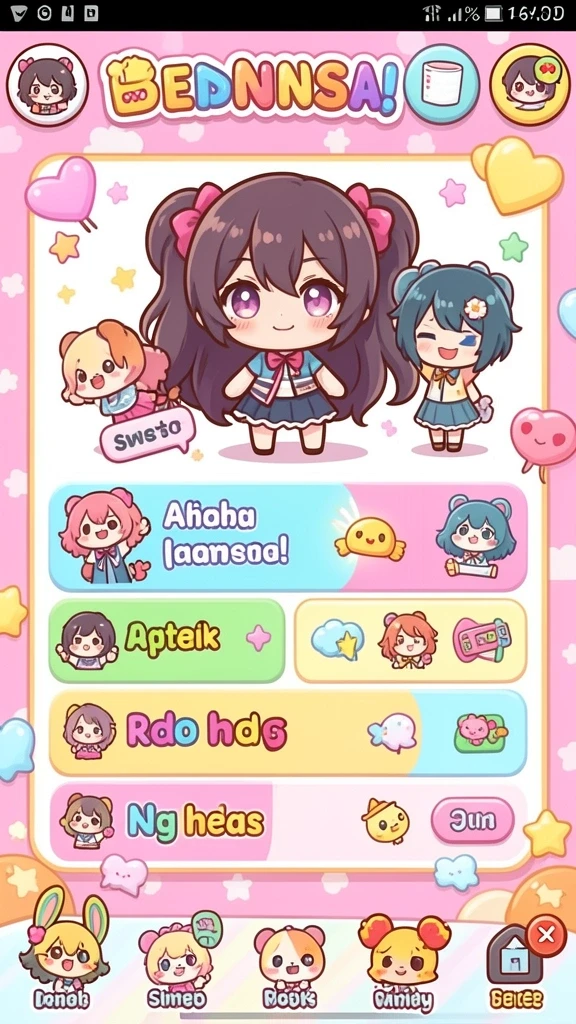The width and height of the screenshot is (576, 1024).
Task: Open the Ahoha laansoa banner
Action: [288, 537]
